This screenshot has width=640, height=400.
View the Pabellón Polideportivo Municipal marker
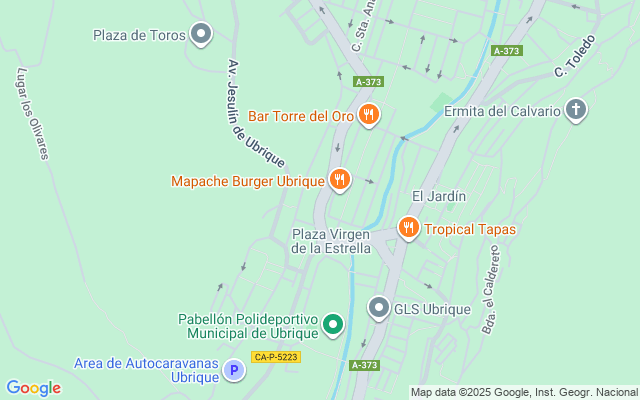click(333, 325)
